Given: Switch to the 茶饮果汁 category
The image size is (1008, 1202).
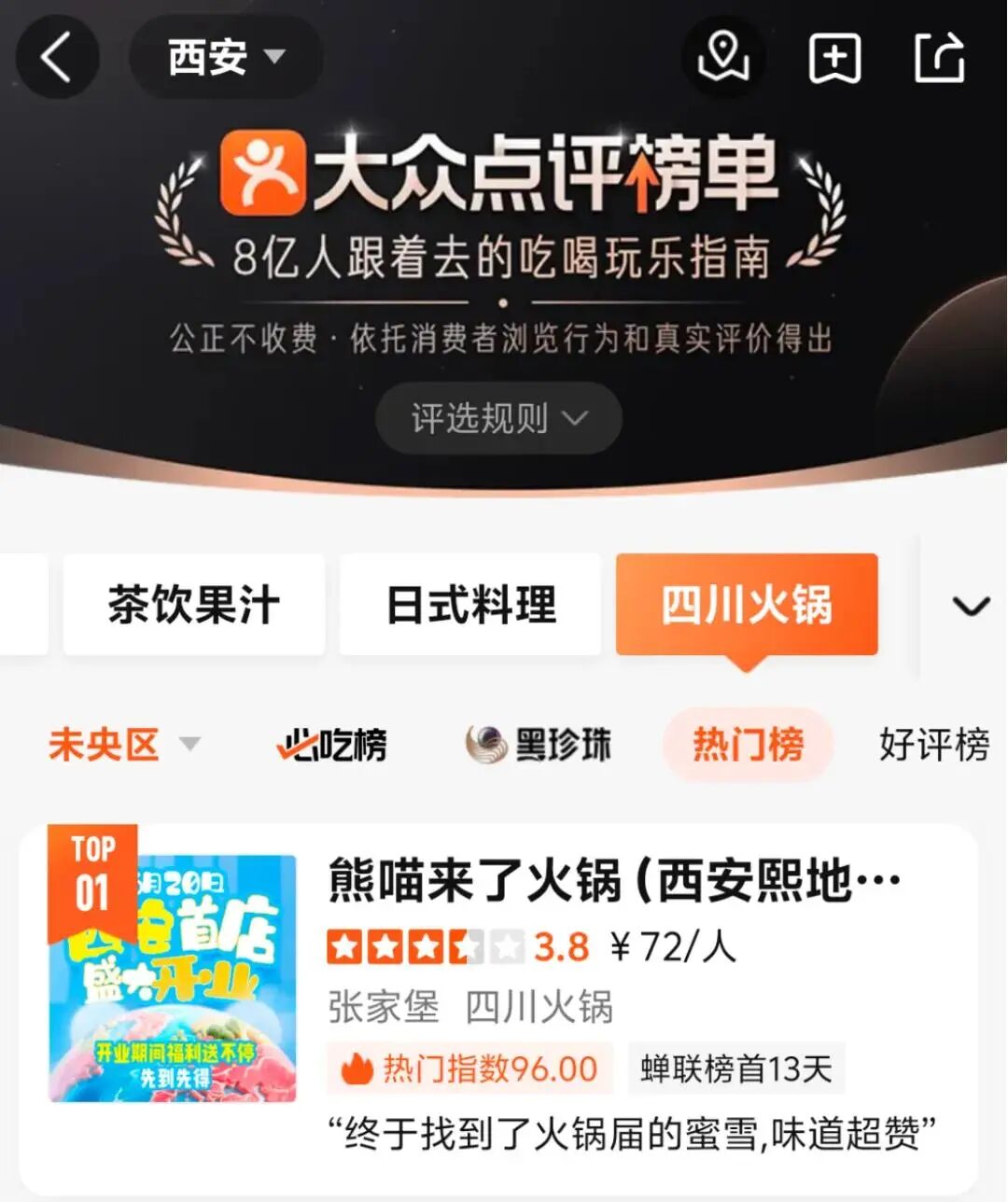Looking at the screenshot, I should (194, 605).
